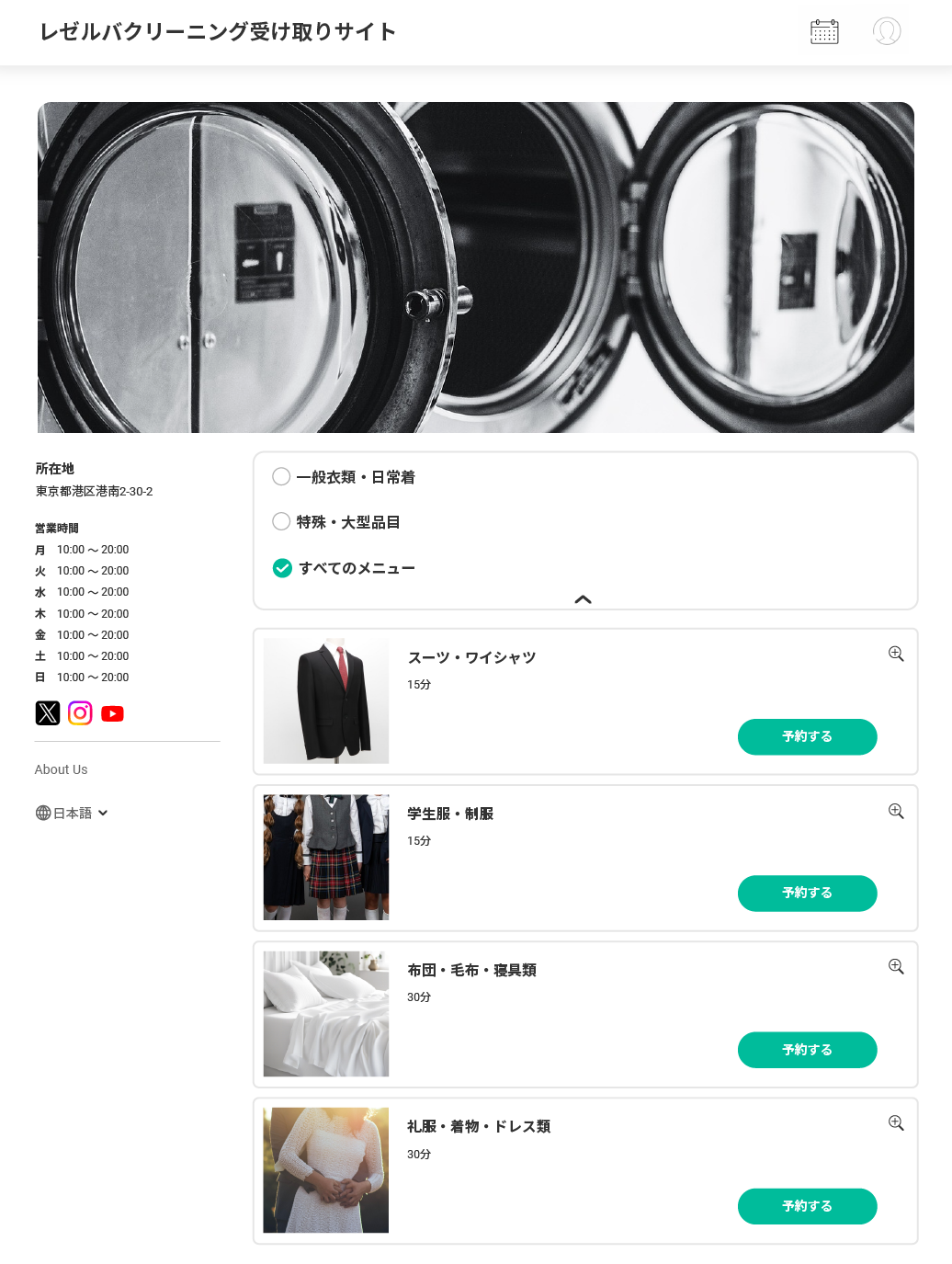Zoom details for 礼服・着物・ドレス類
952x1264 pixels.
point(896,1122)
